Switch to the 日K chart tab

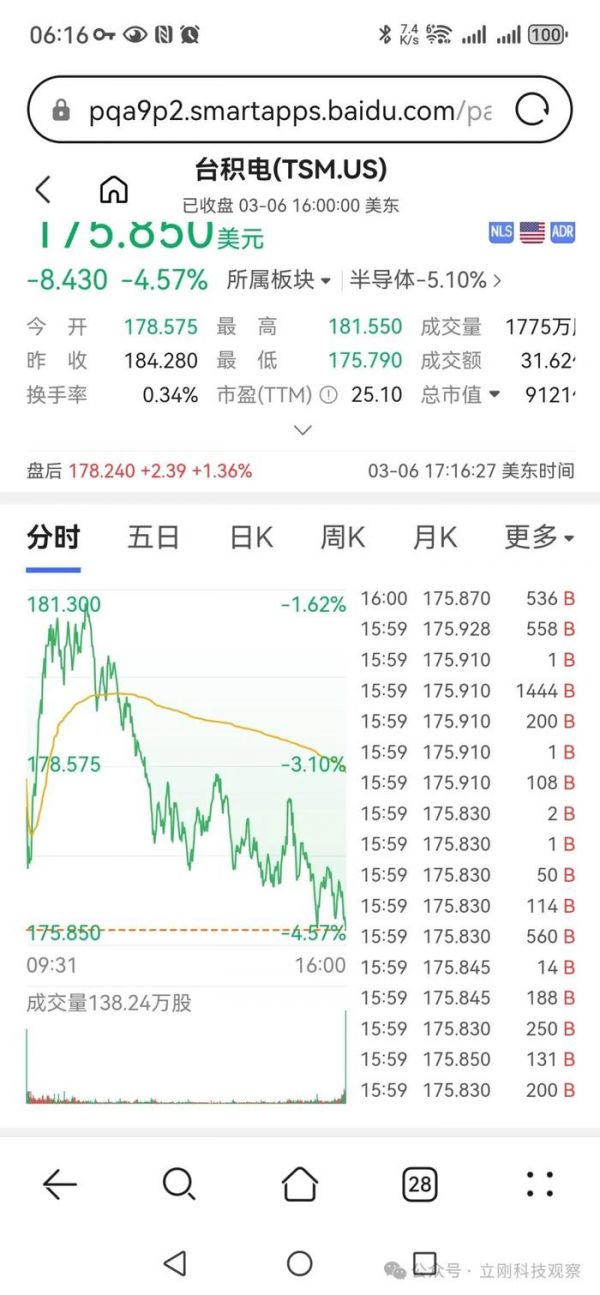pos(250,538)
